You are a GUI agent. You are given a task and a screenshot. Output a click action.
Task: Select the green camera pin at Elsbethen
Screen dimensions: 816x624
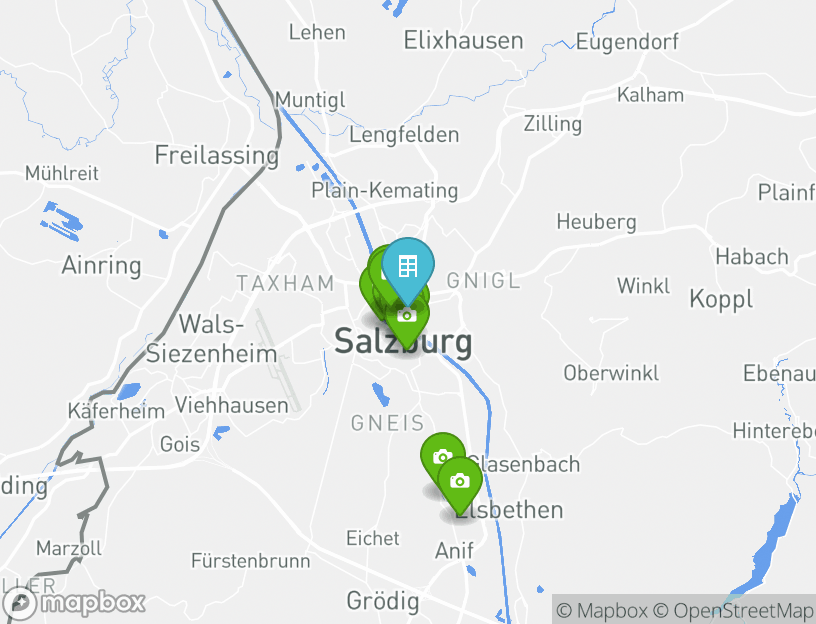click(x=460, y=481)
